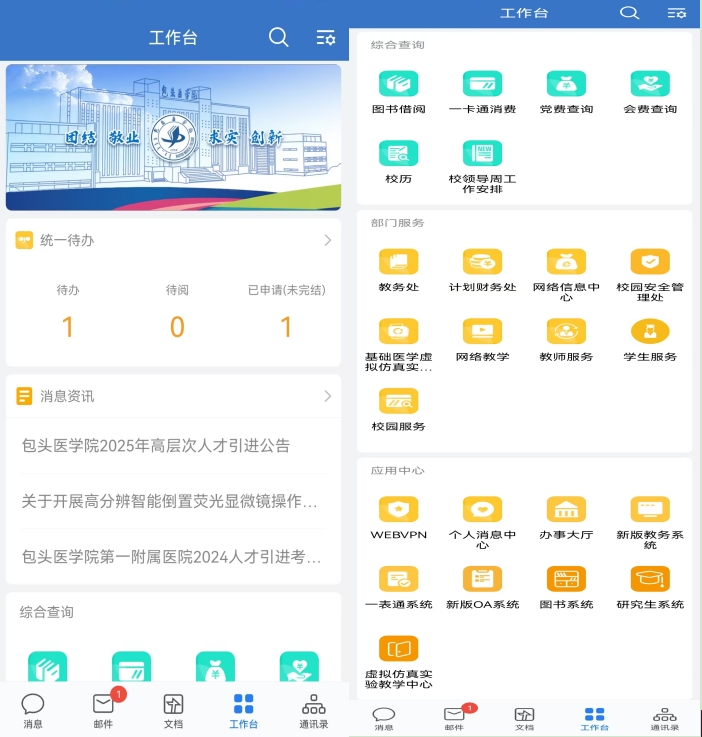The image size is (702, 737).
Task: Open 校历 calendar
Action: click(x=398, y=162)
